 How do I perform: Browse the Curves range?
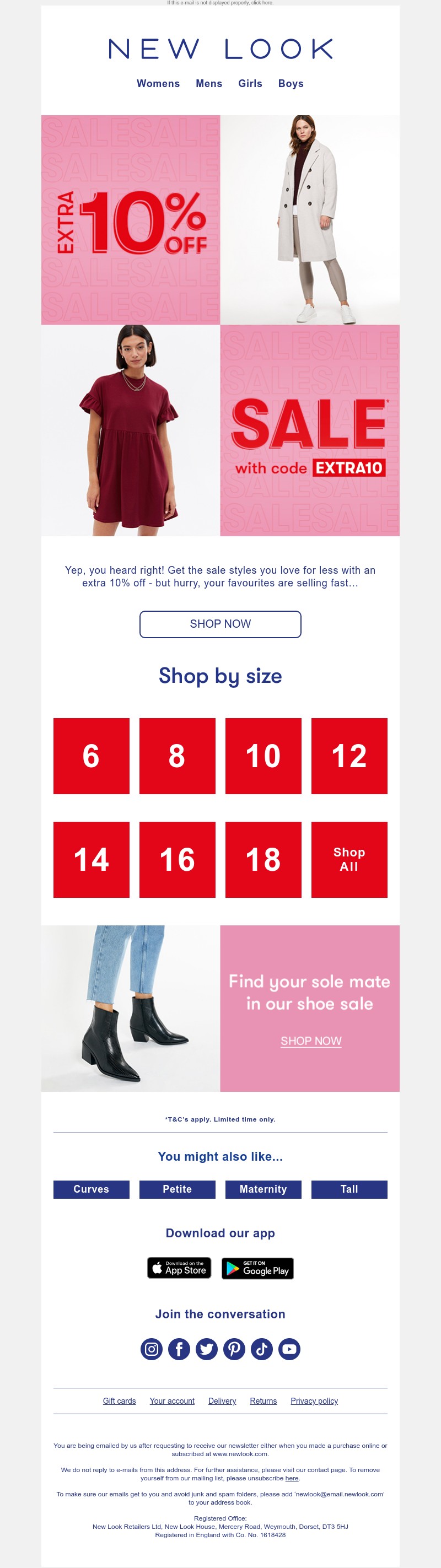(x=92, y=1189)
